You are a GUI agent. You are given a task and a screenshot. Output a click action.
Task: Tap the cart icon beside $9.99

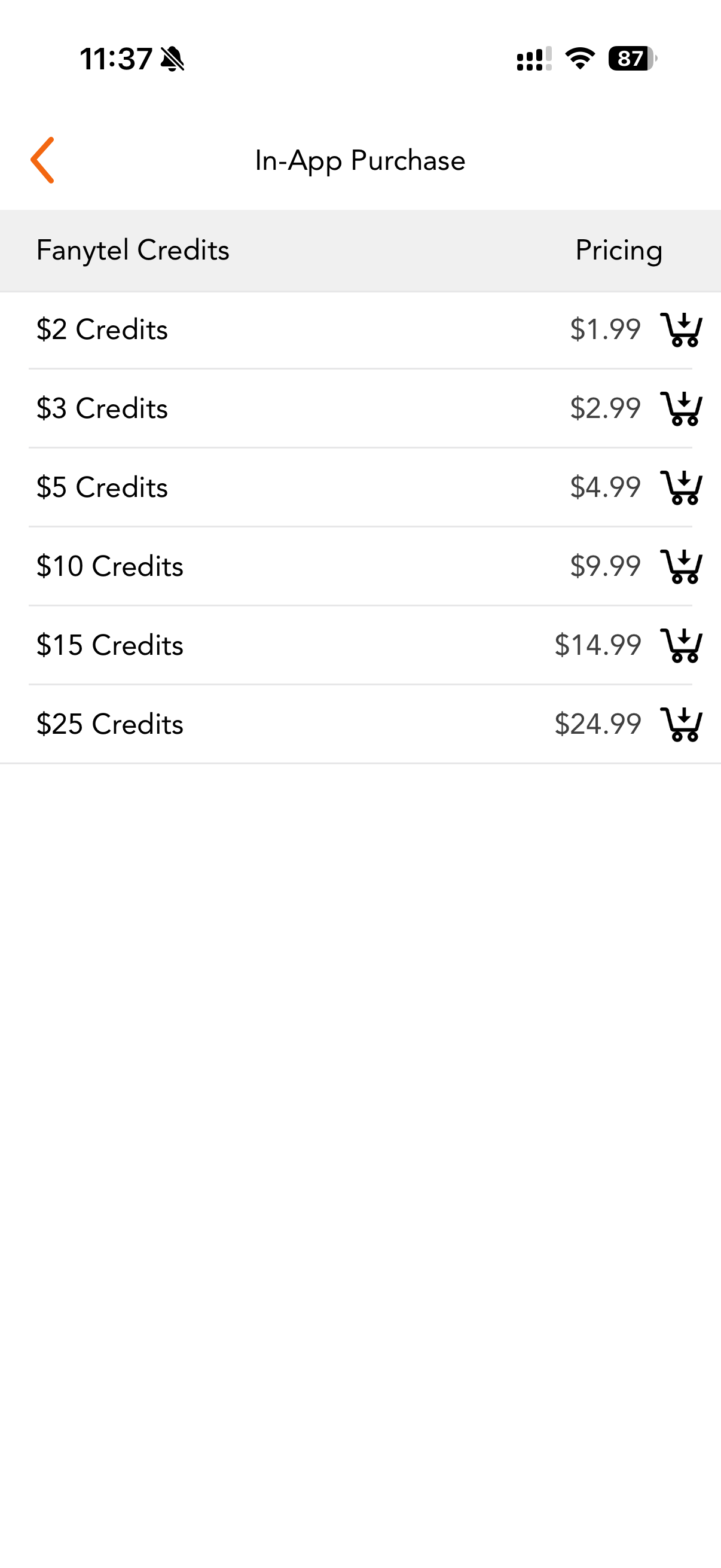tap(682, 567)
